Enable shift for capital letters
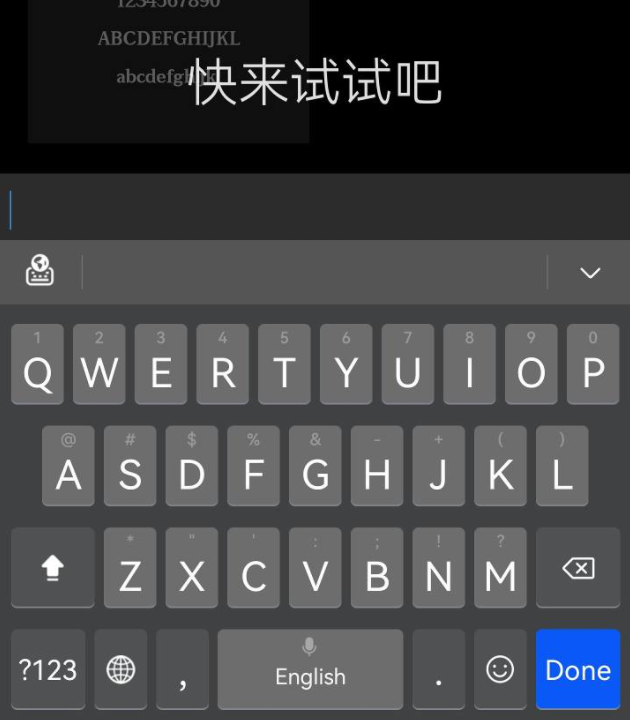Screen dimensions: 630x720 [x=52, y=568]
